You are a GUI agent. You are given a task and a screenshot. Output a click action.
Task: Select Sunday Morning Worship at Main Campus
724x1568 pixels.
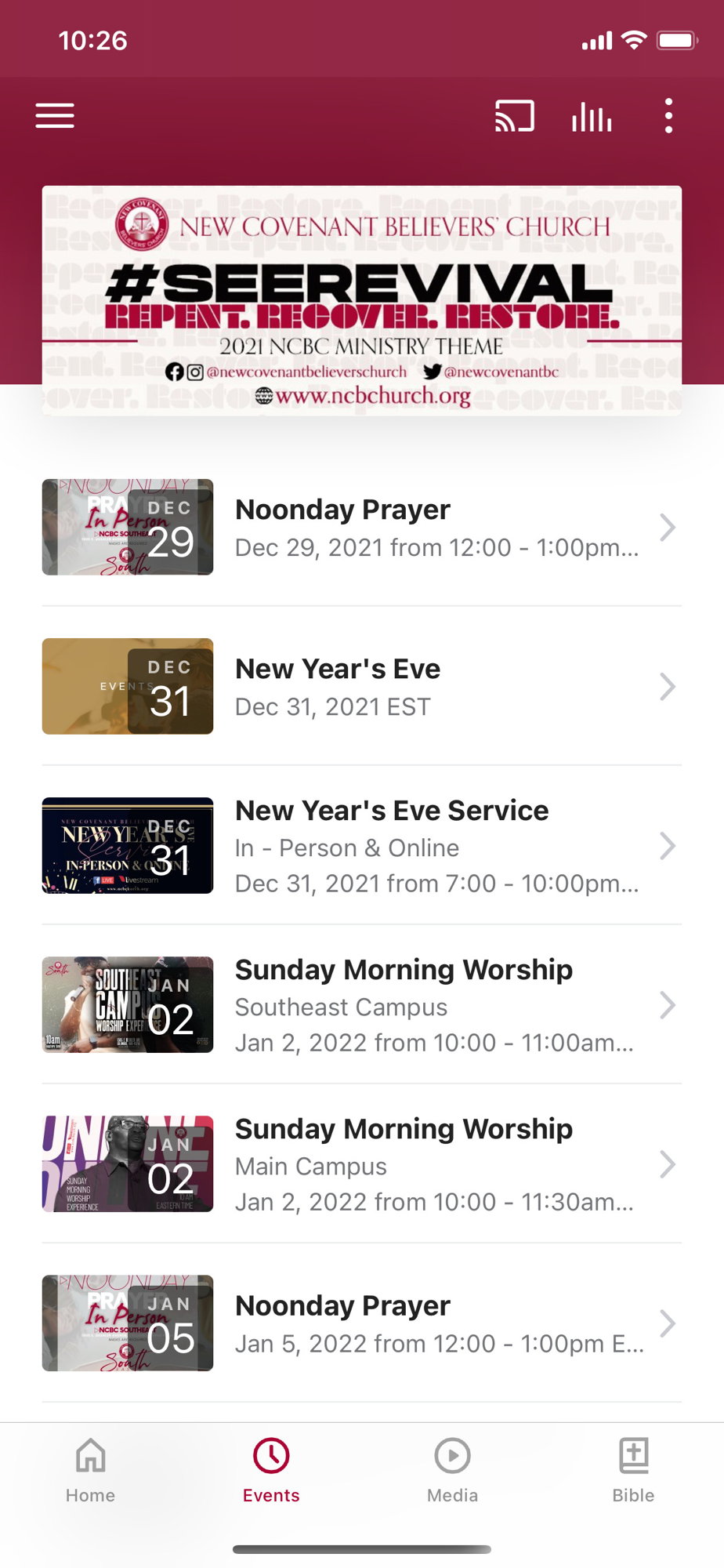point(362,1164)
